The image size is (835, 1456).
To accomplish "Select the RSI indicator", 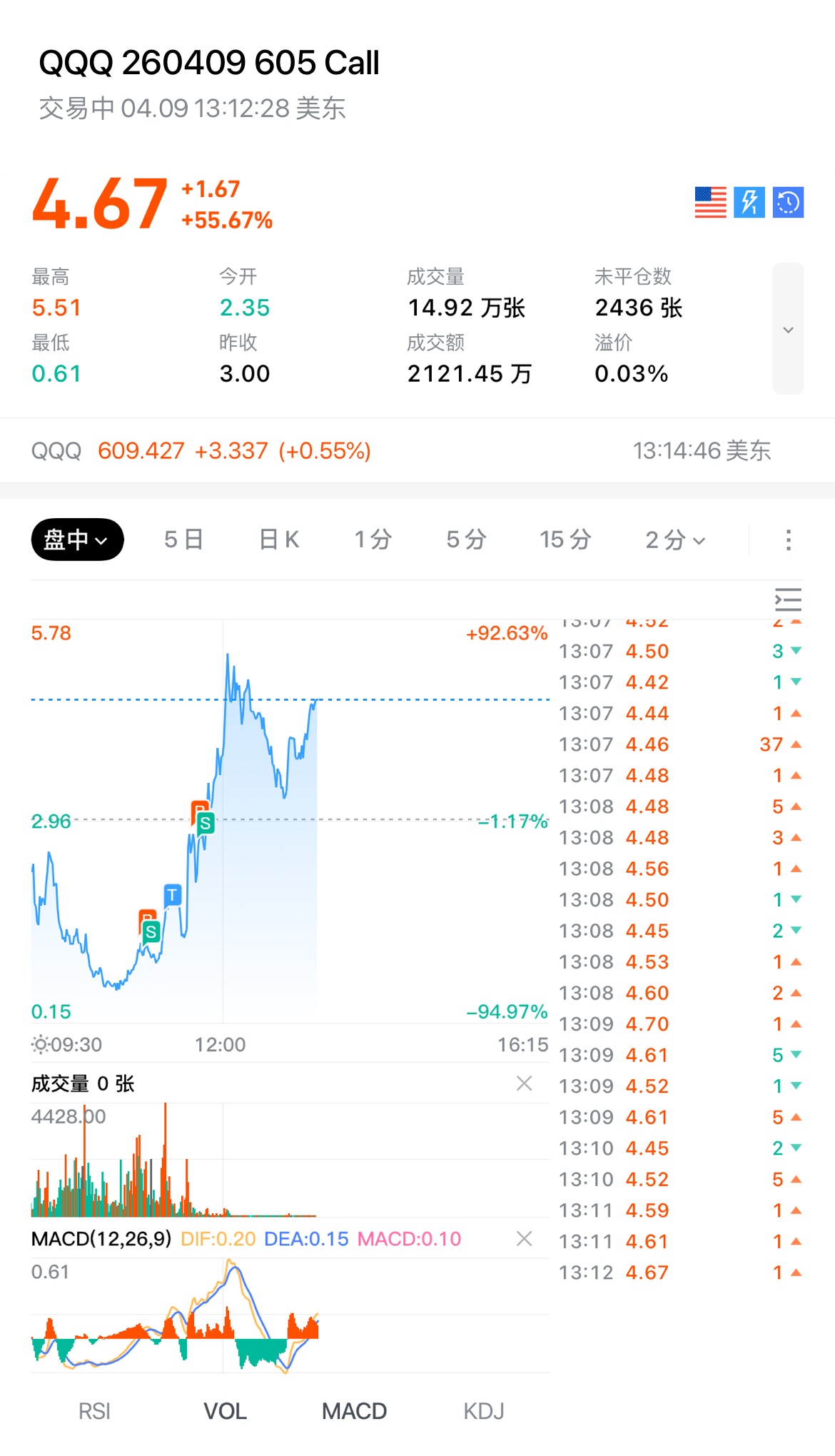I will pyautogui.click(x=94, y=1411).
